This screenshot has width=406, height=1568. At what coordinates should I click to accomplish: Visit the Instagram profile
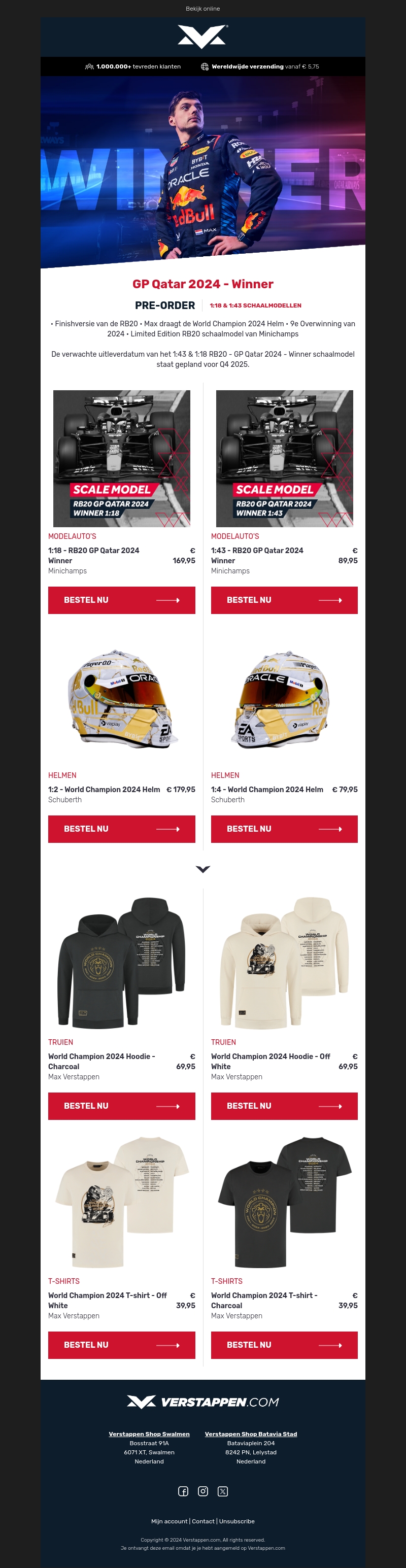coord(204,1491)
